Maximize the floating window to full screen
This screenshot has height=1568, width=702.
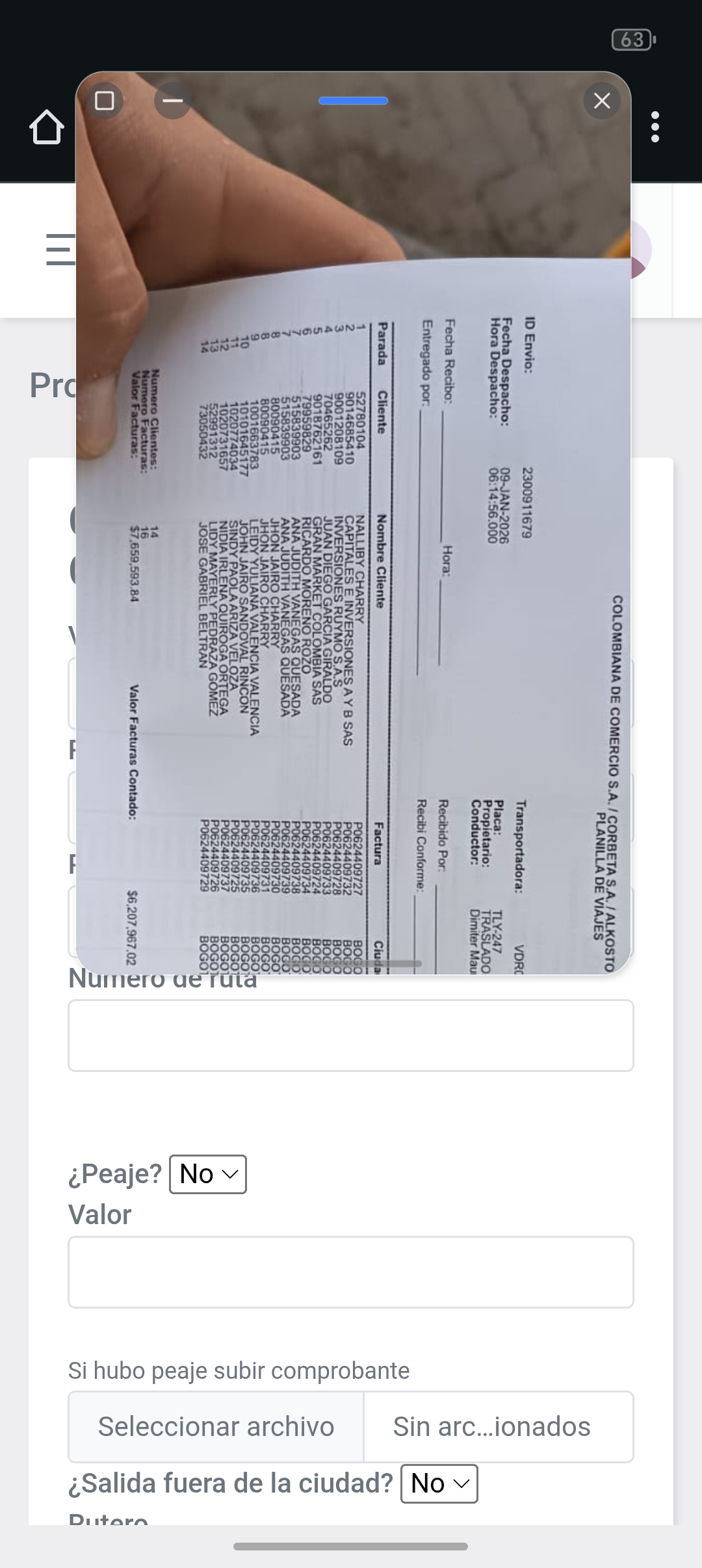click(105, 101)
